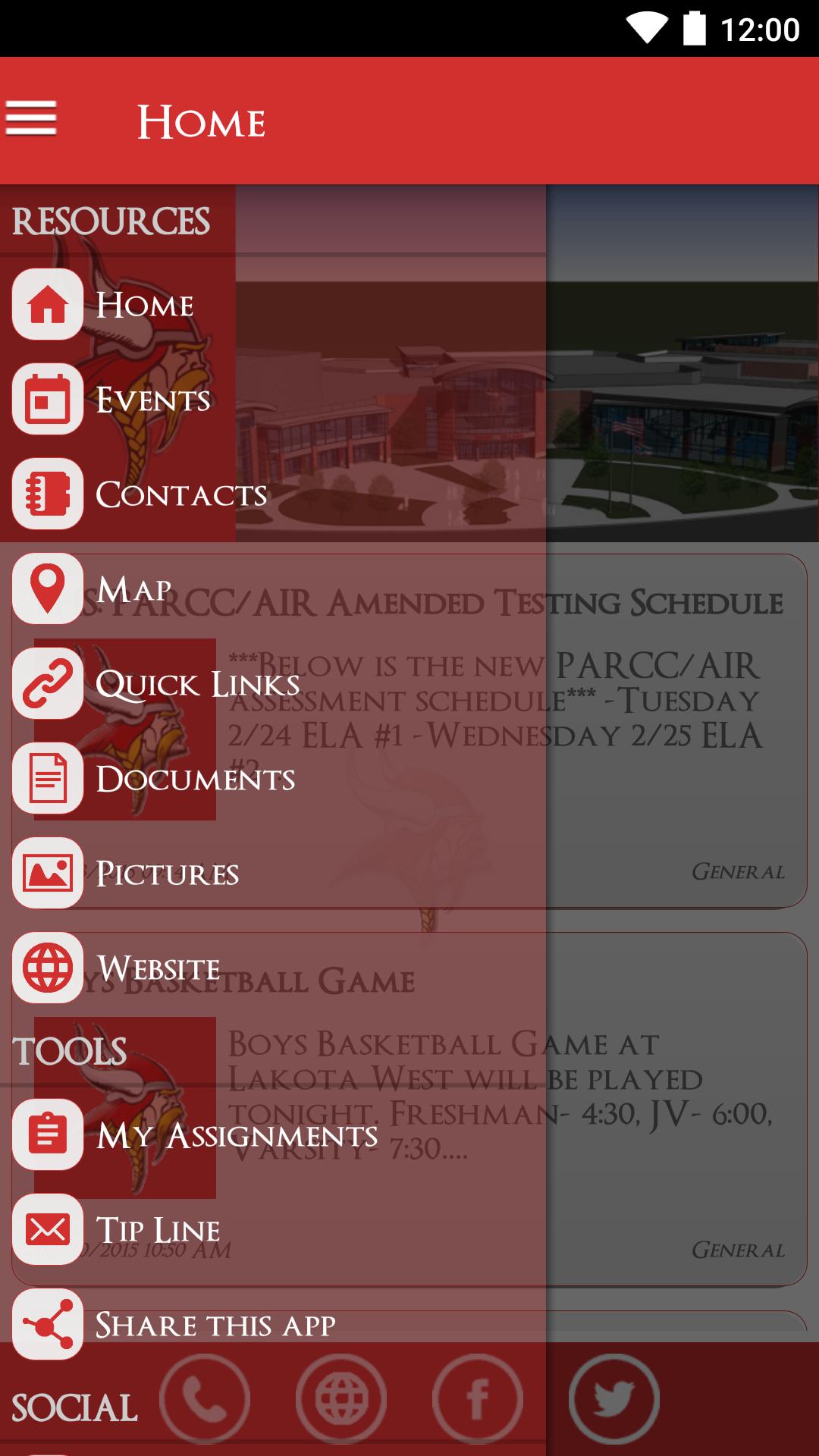Select Quick Links

coord(197,684)
